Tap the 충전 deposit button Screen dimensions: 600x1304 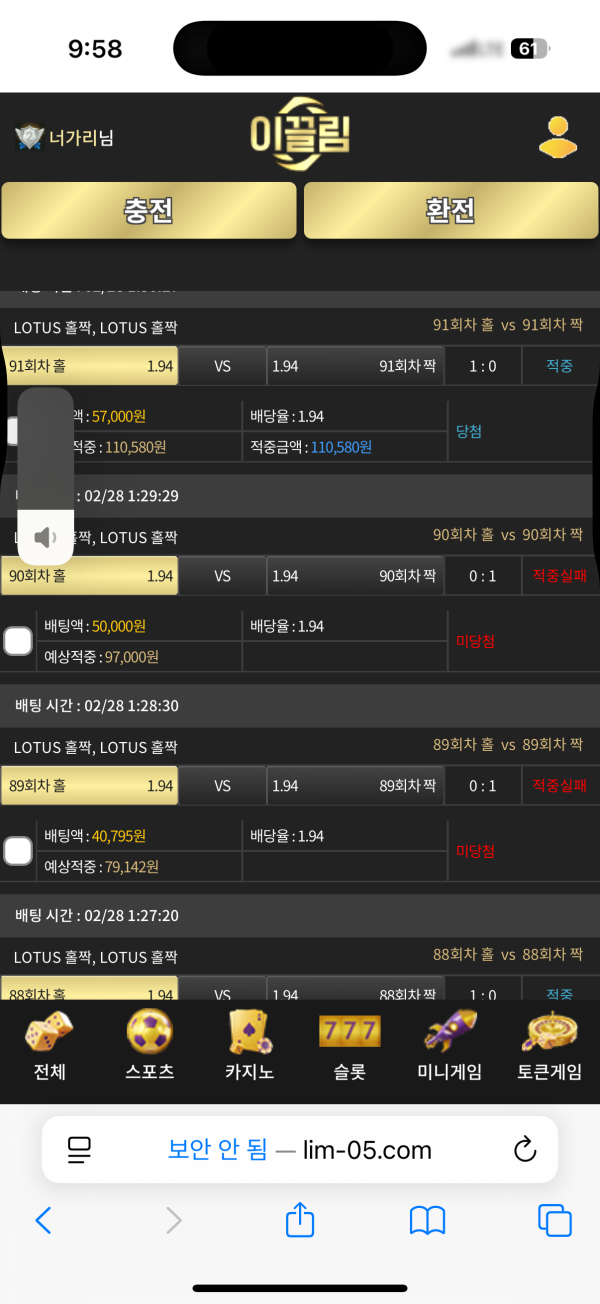(149, 210)
